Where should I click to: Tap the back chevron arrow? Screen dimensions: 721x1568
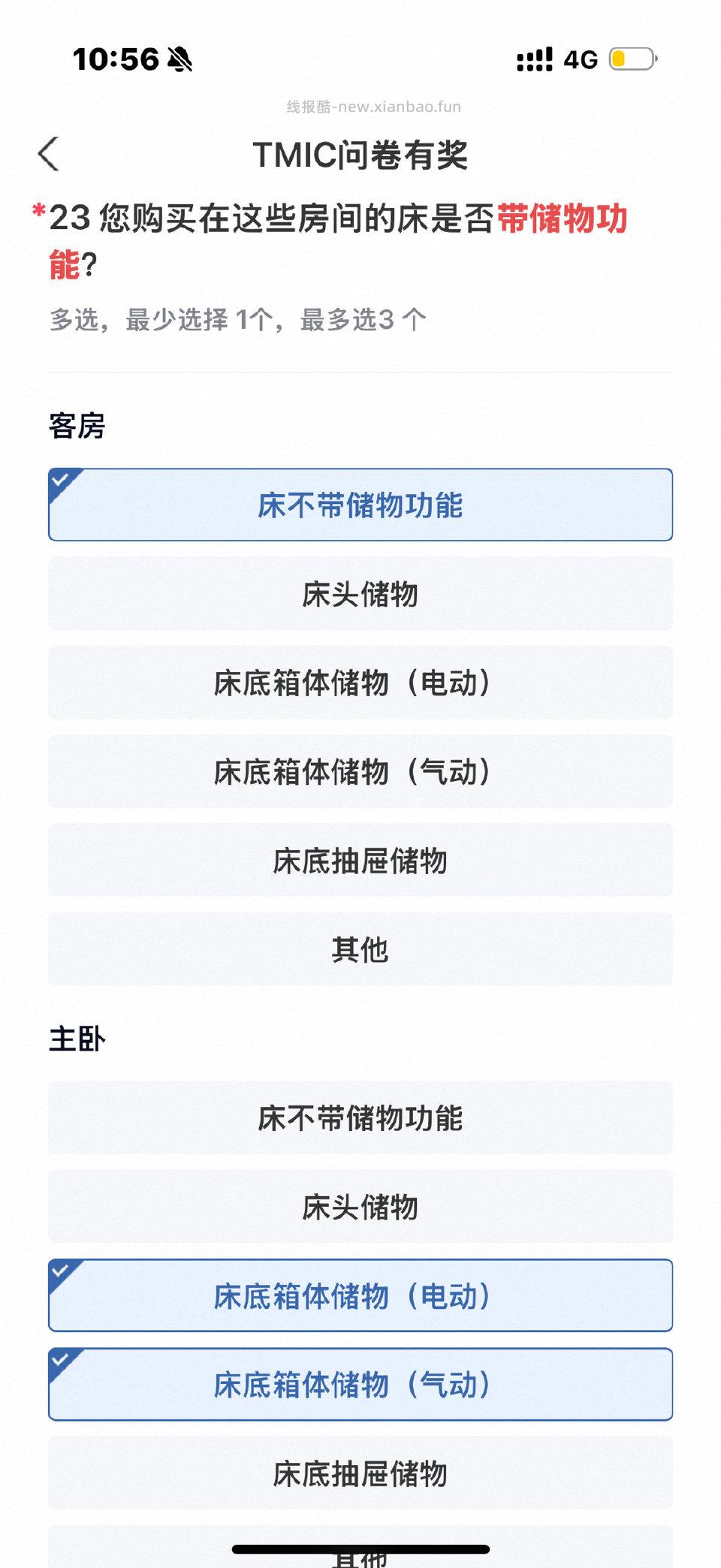[48, 153]
